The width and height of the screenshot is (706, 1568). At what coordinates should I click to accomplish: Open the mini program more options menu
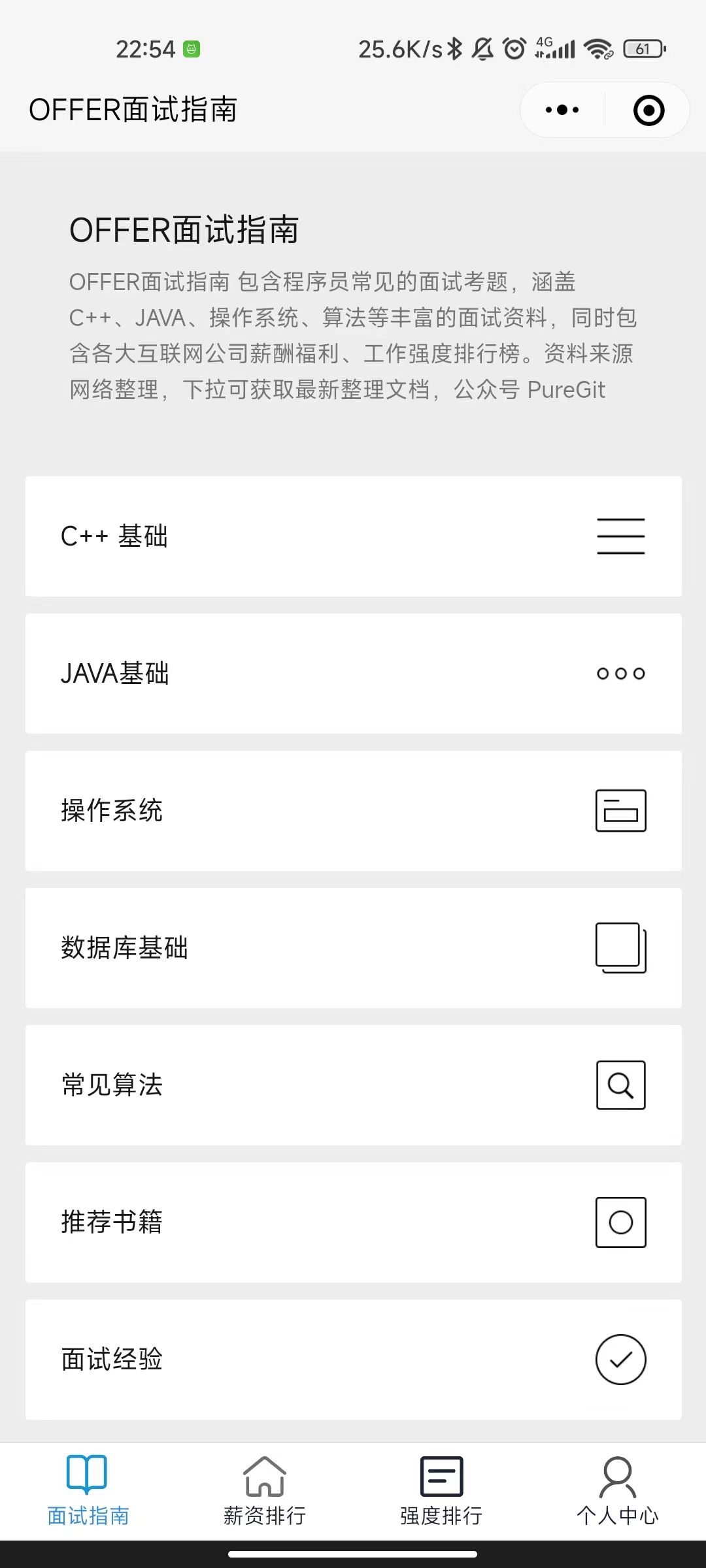(x=562, y=110)
